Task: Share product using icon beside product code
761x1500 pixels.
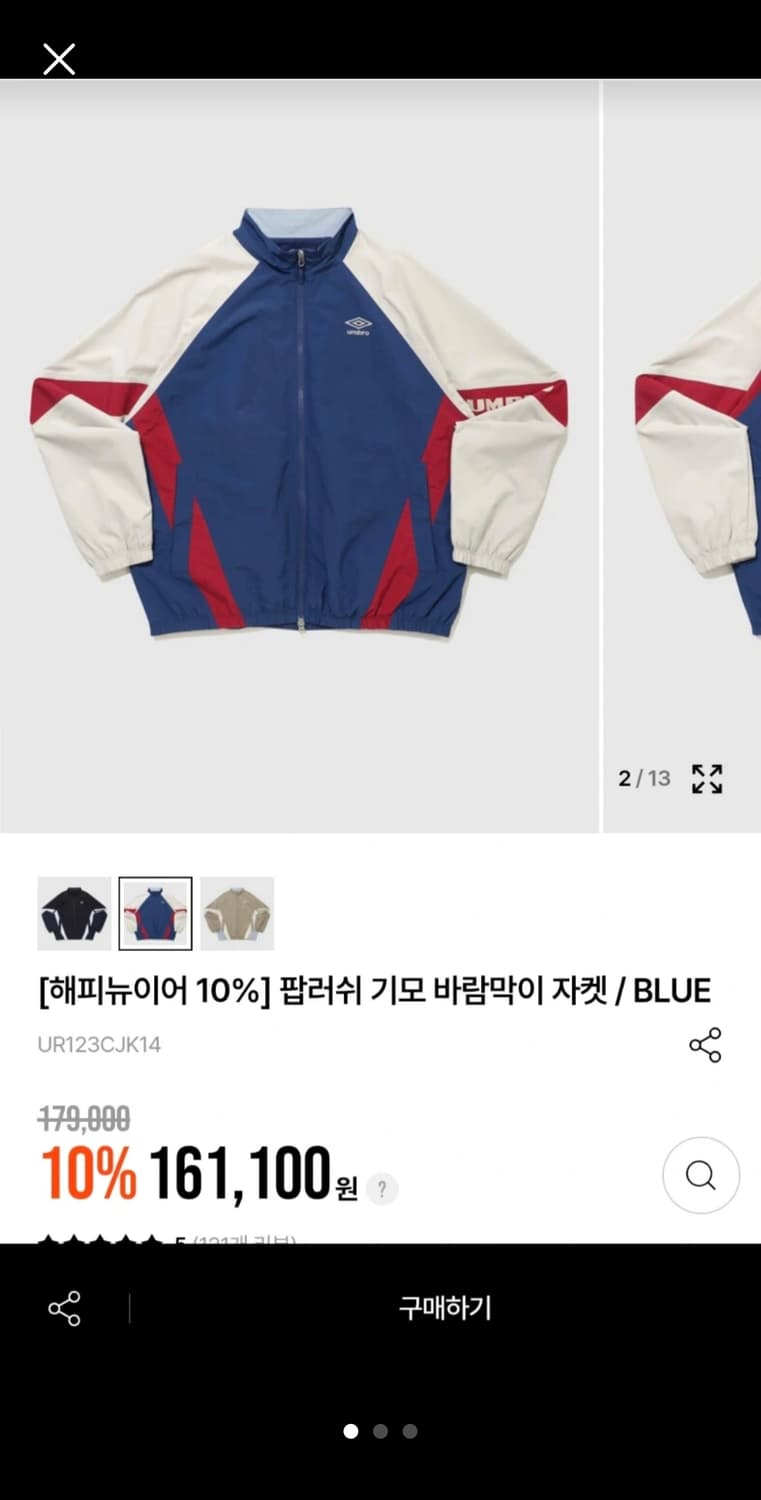Action: [x=706, y=1044]
